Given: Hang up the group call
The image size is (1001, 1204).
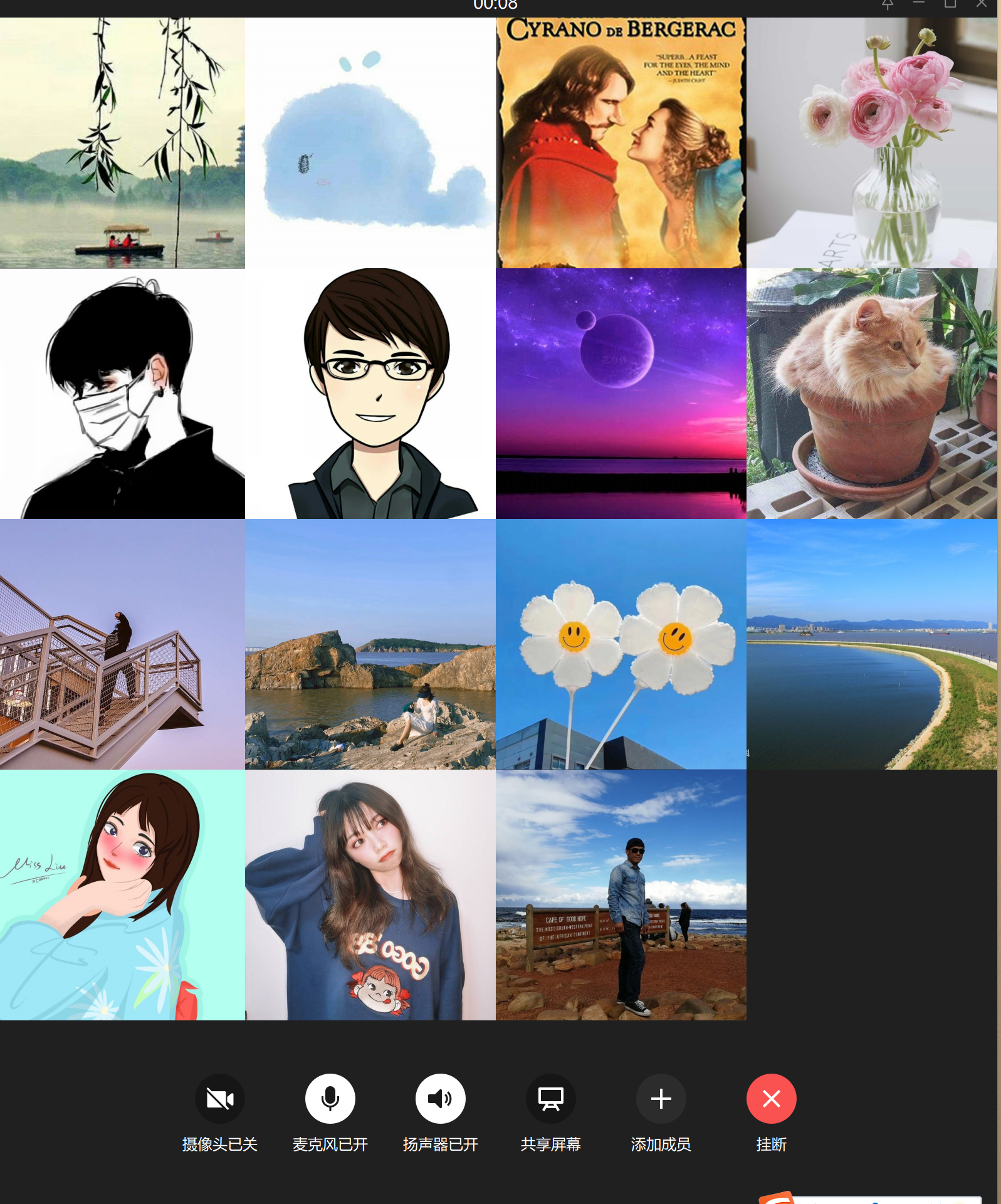Looking at the screenshot, I should point(772,1098).
